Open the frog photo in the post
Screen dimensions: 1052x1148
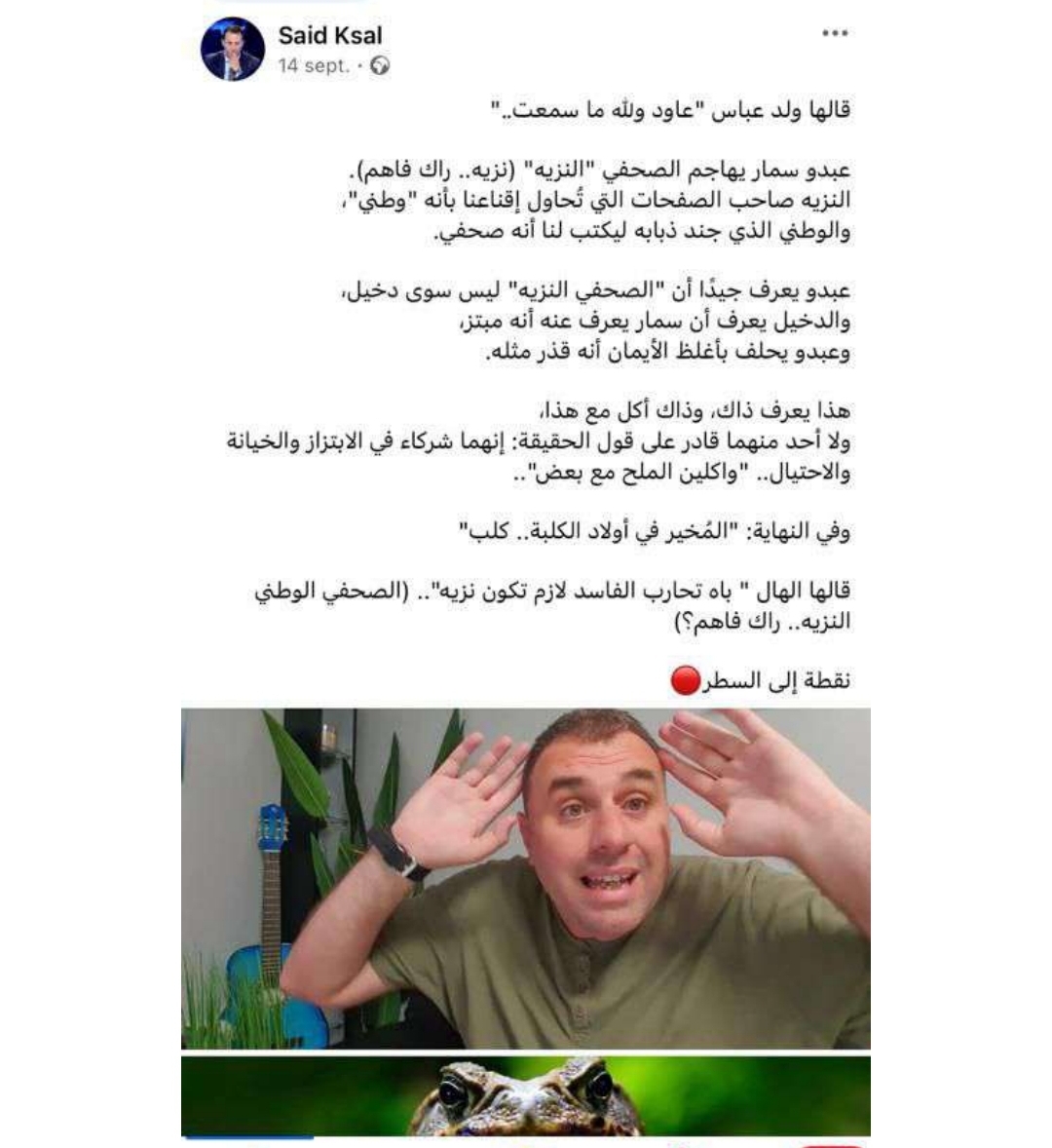(525, 1096)
